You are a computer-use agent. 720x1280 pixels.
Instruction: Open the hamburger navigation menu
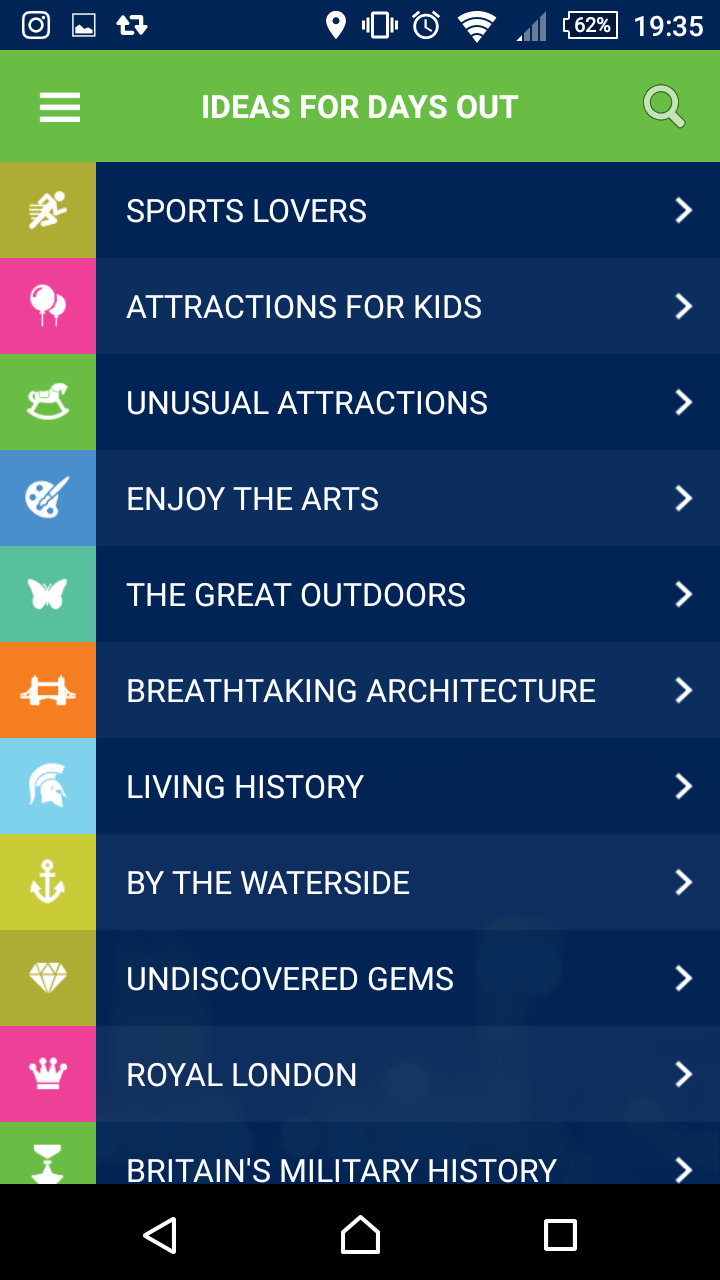[x=60, y=107]
